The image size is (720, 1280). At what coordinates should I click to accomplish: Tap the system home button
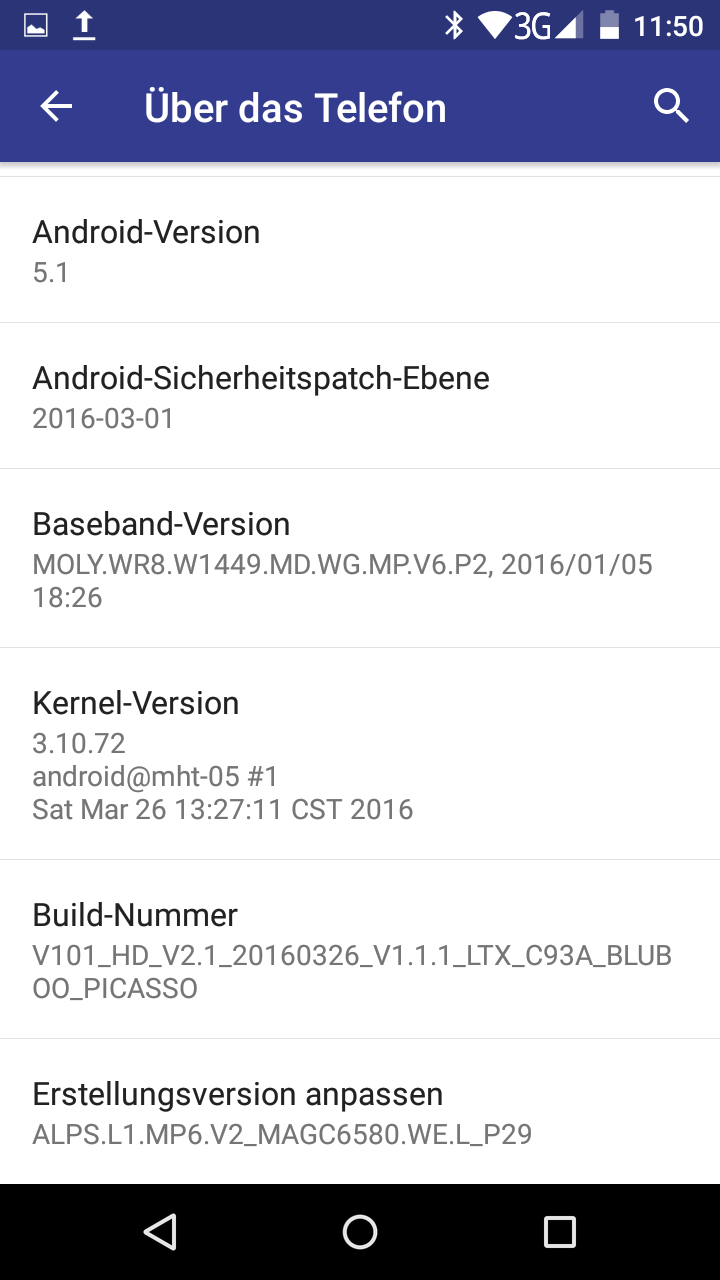tap(360, 1232)
